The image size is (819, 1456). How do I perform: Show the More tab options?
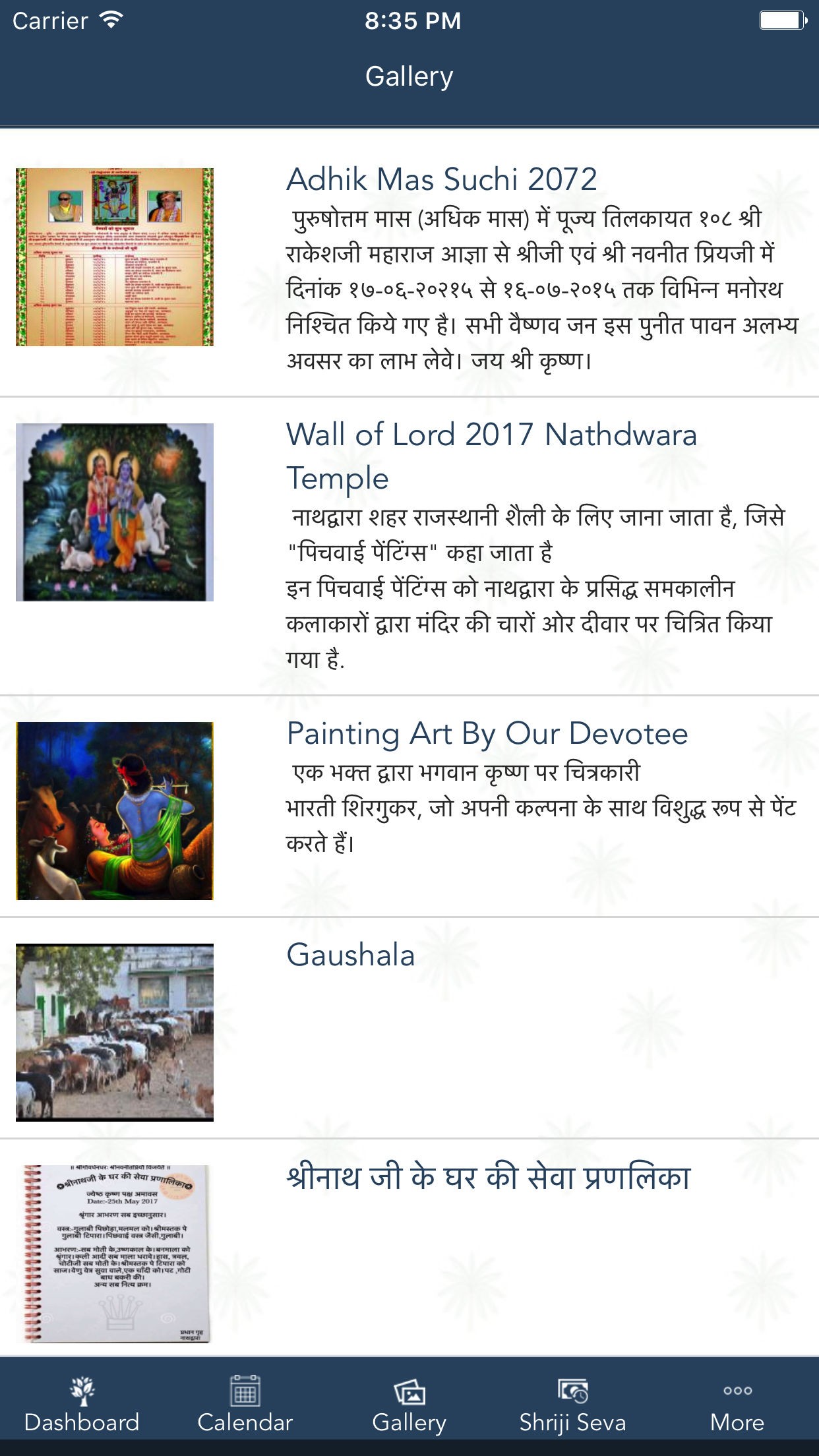(x=737, y=1406)
